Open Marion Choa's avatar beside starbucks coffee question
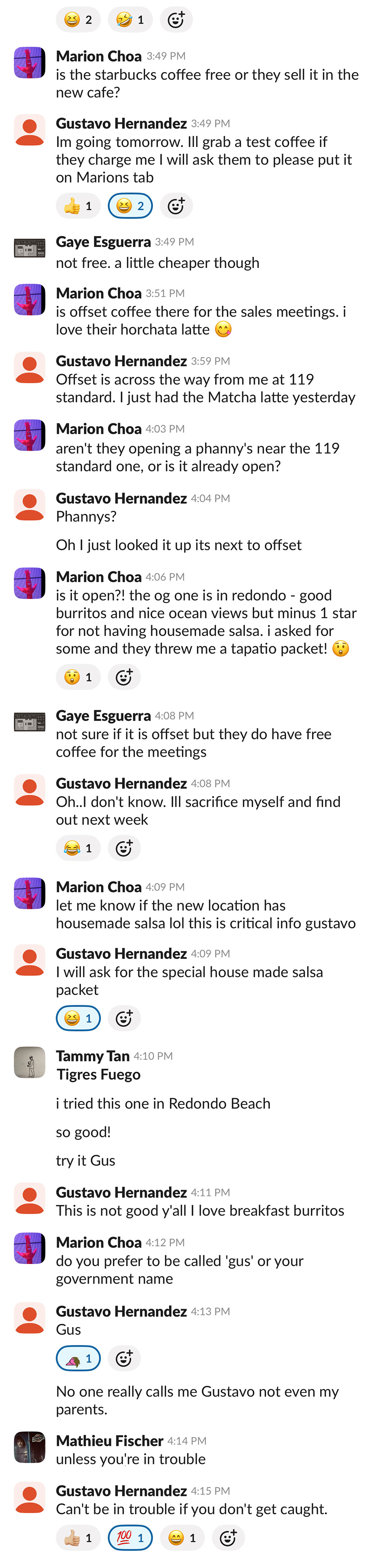Screen dimensions: 375x1568 29,63
